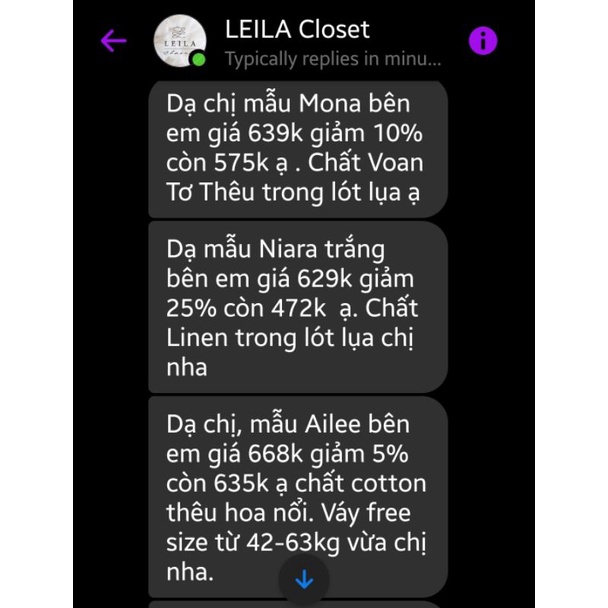Open conversation info for LEILA Closet
This screenshot has height=608, width=608.
pyautogui.click(x=483, y=41)
